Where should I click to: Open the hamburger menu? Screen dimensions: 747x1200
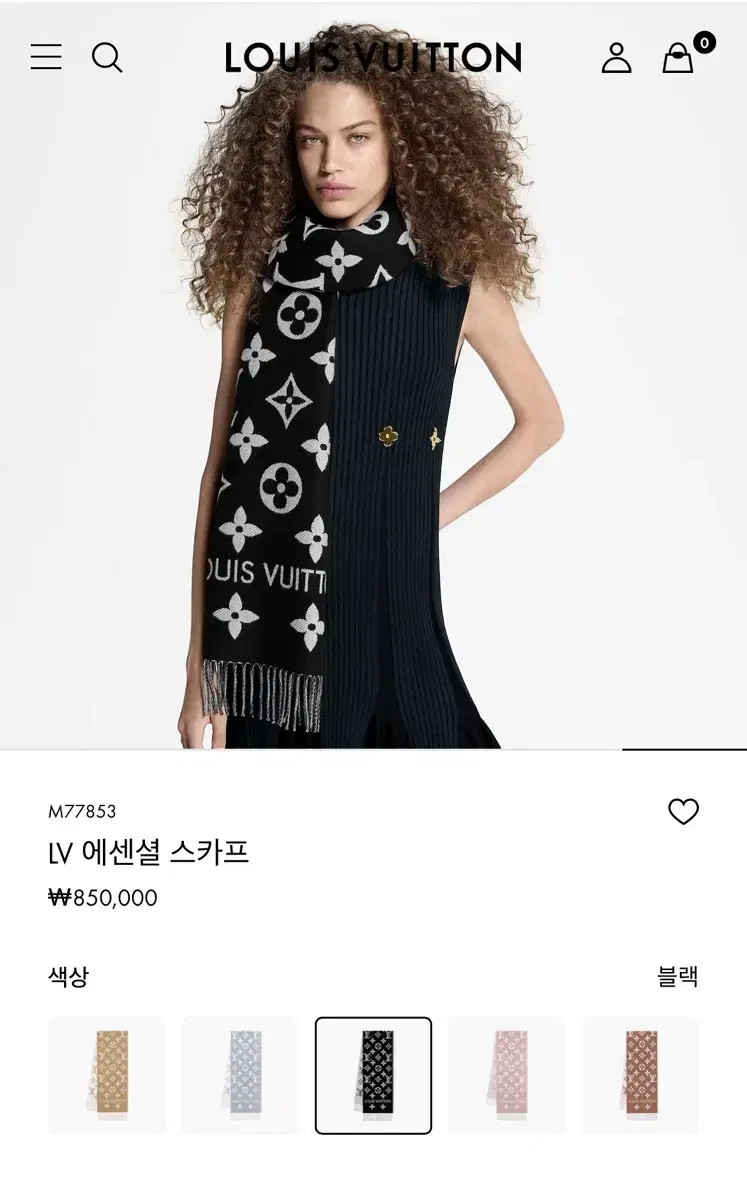(x=46, y=57)
